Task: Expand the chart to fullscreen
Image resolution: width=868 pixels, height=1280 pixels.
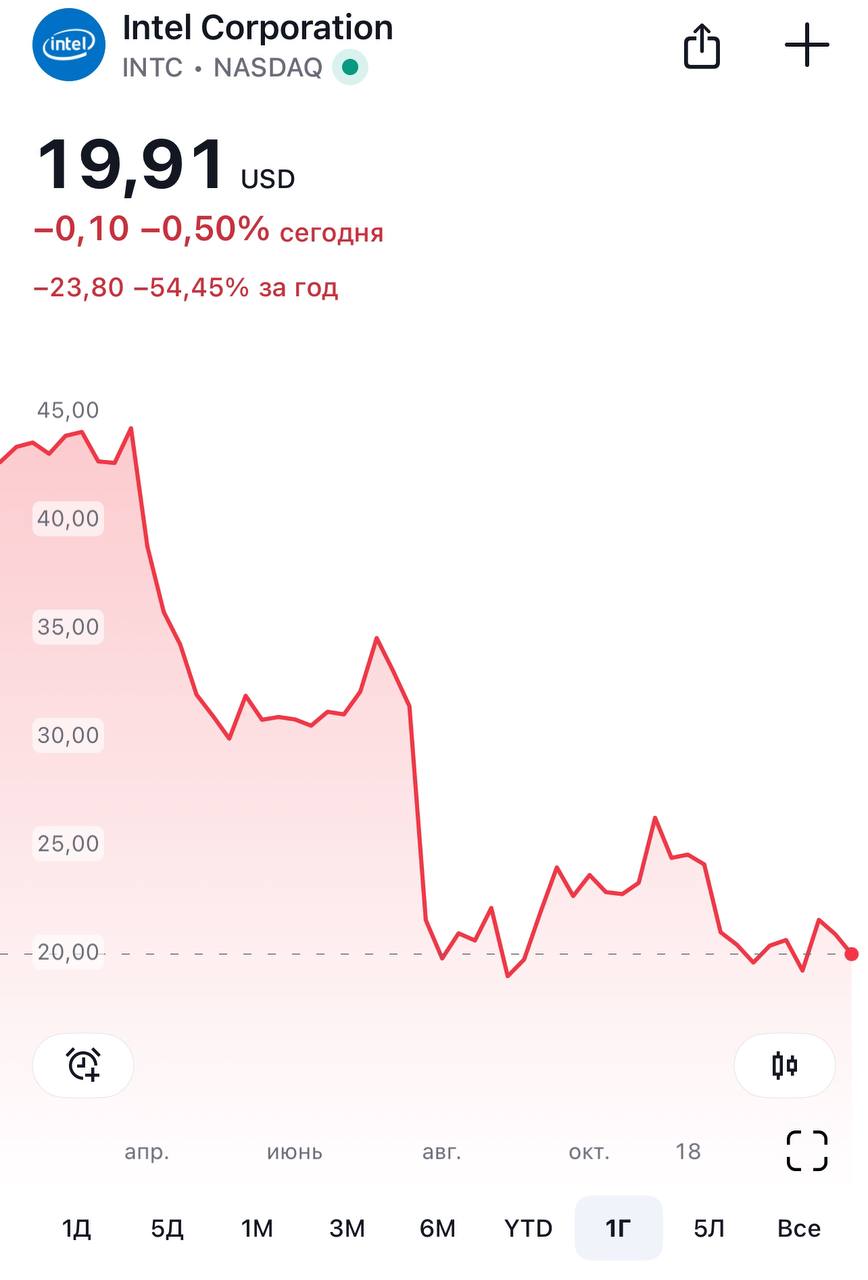Action: [x=807, y=1150]
